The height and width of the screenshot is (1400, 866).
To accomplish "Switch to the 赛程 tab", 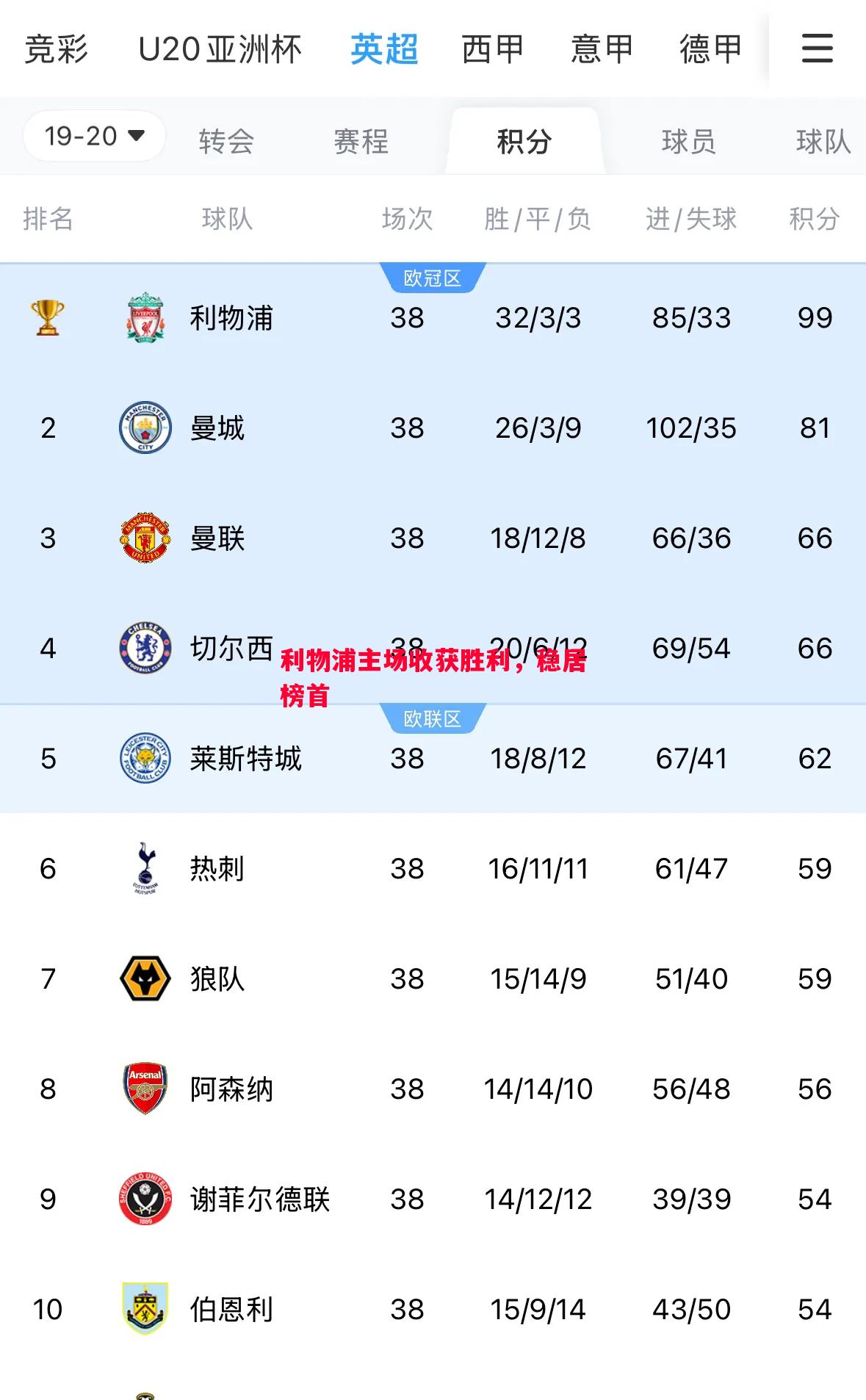I will [361, 141].
